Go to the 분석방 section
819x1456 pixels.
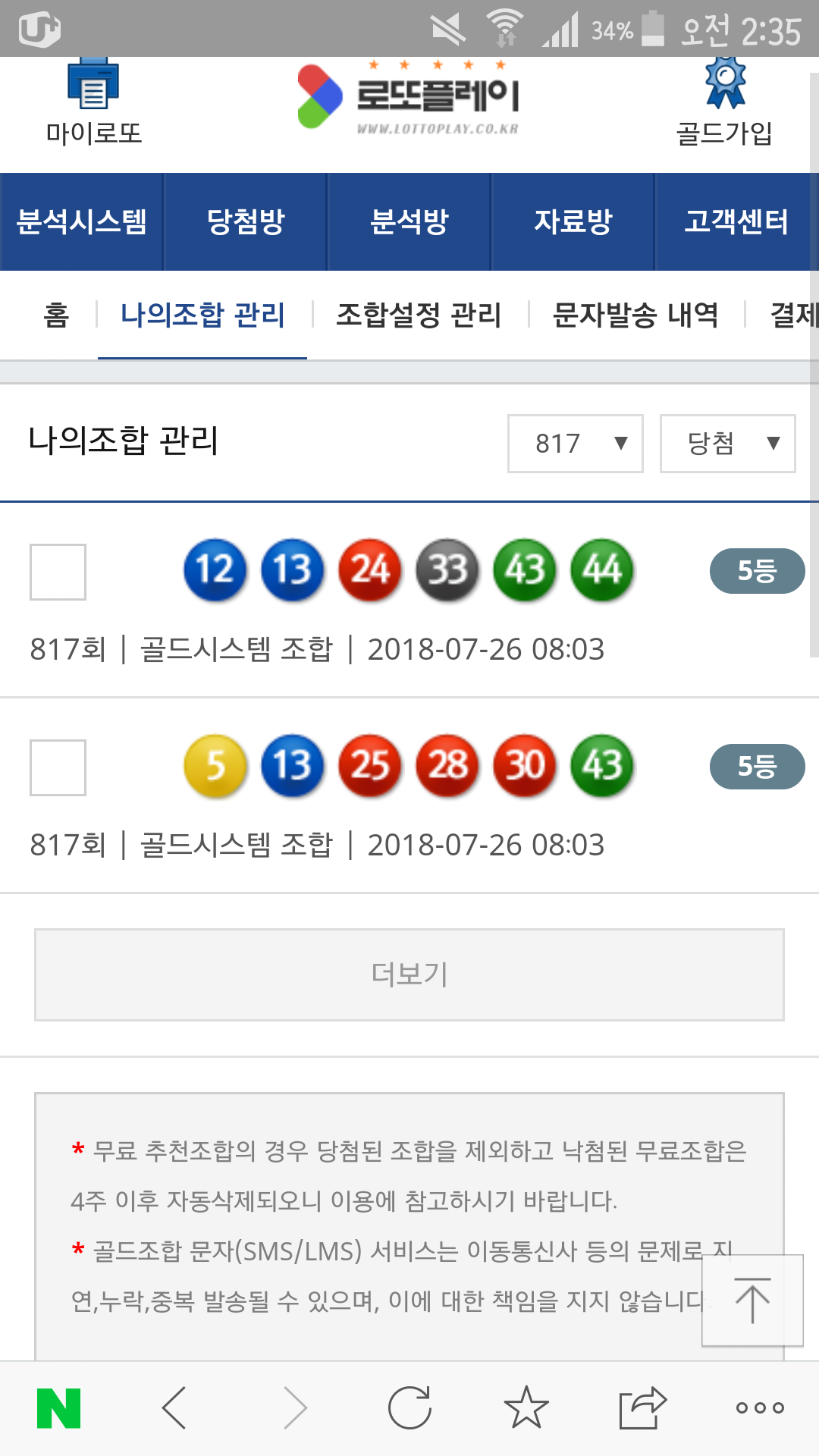pos(409,221)
